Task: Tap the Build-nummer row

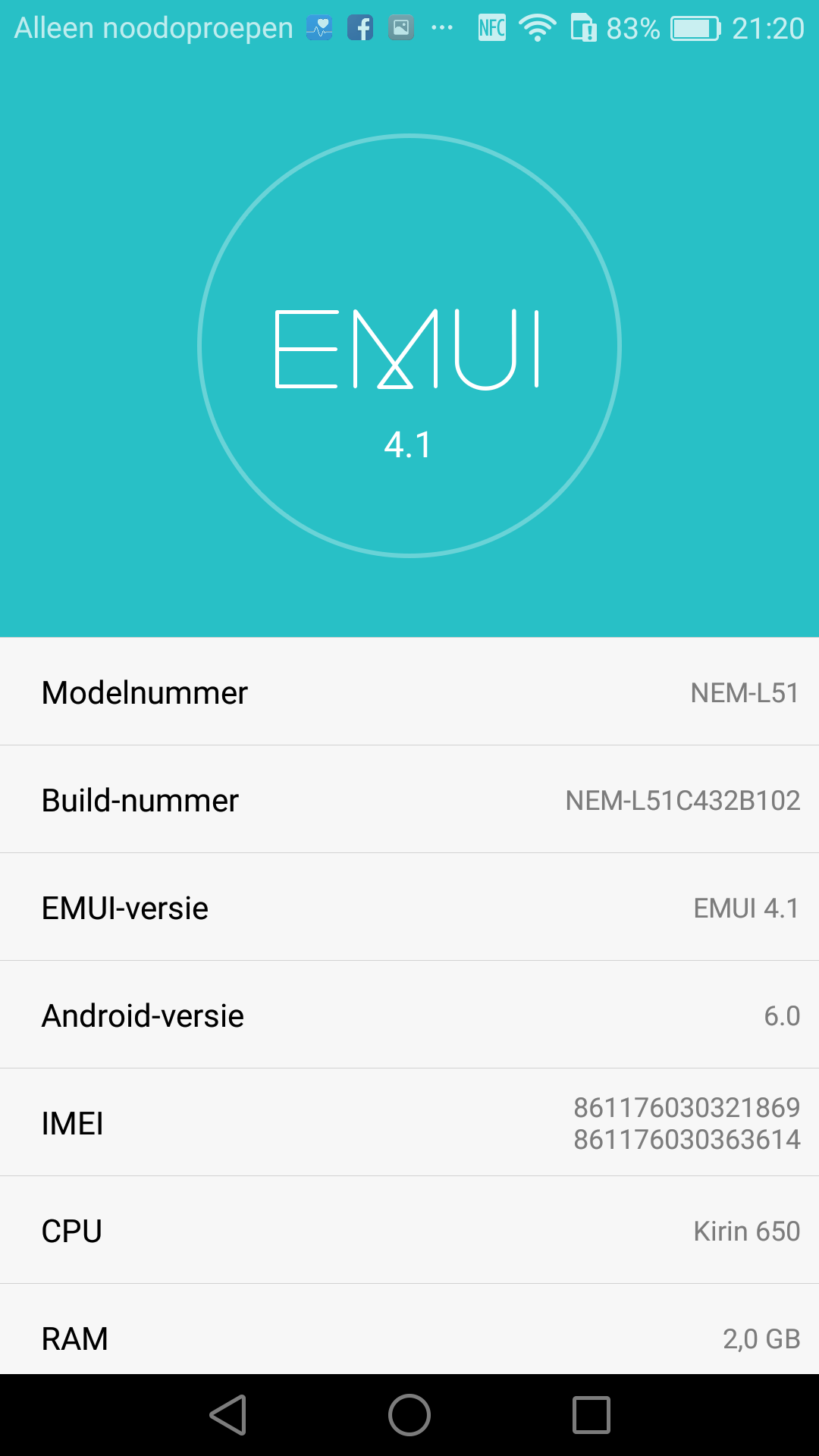Action: pyautogui.click(x=409, y=799)
